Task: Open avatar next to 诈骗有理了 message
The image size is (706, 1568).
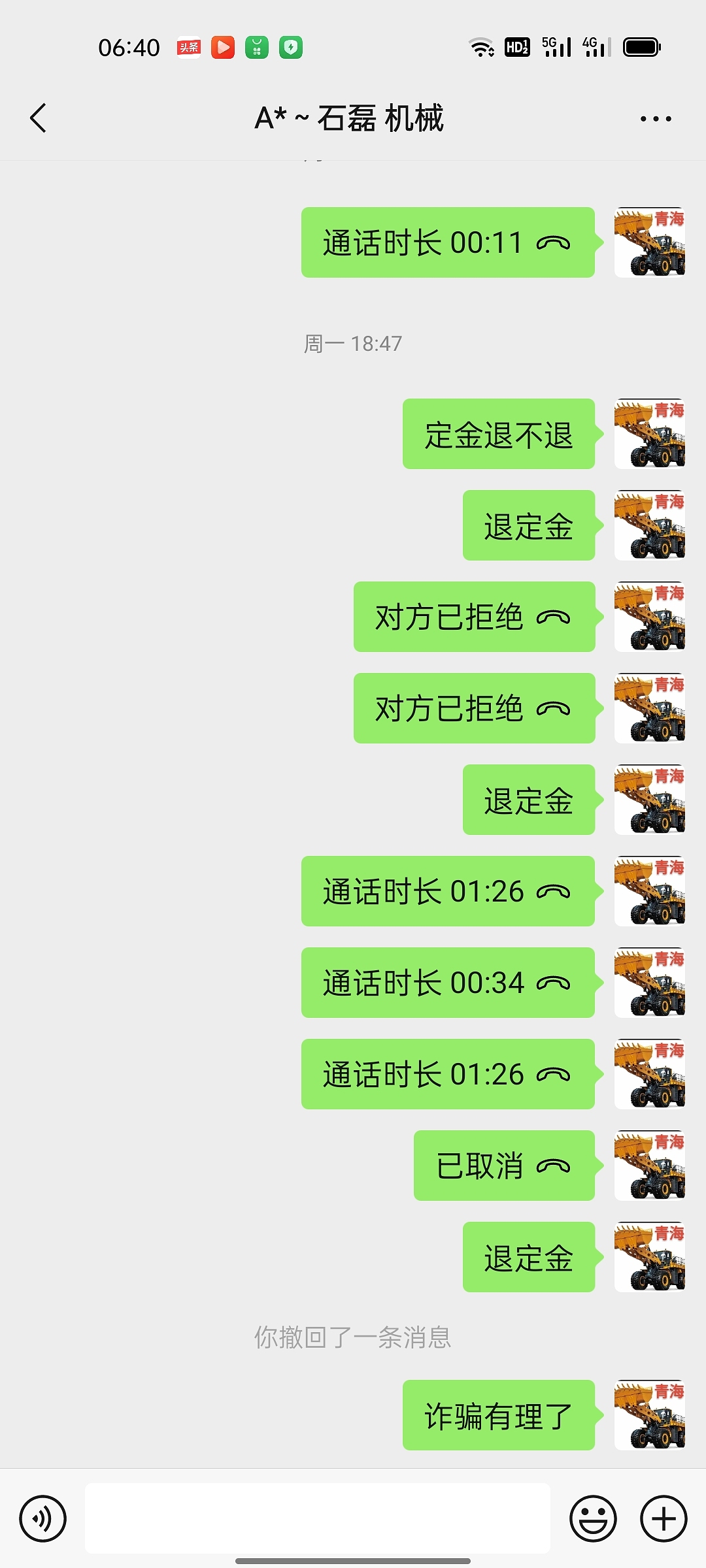Action: click(x=649, y=1415)
